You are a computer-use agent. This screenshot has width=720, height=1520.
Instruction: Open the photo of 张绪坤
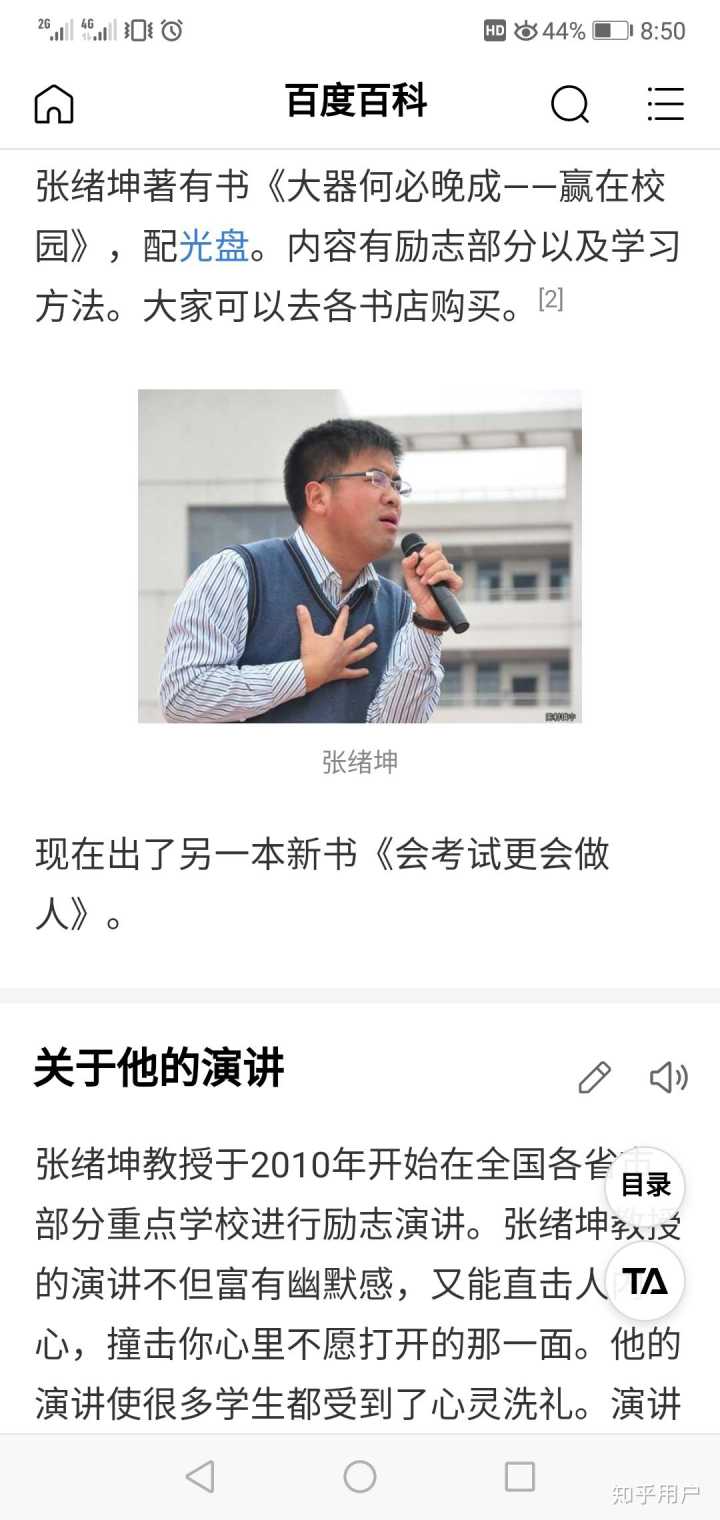tap(359, 556)
